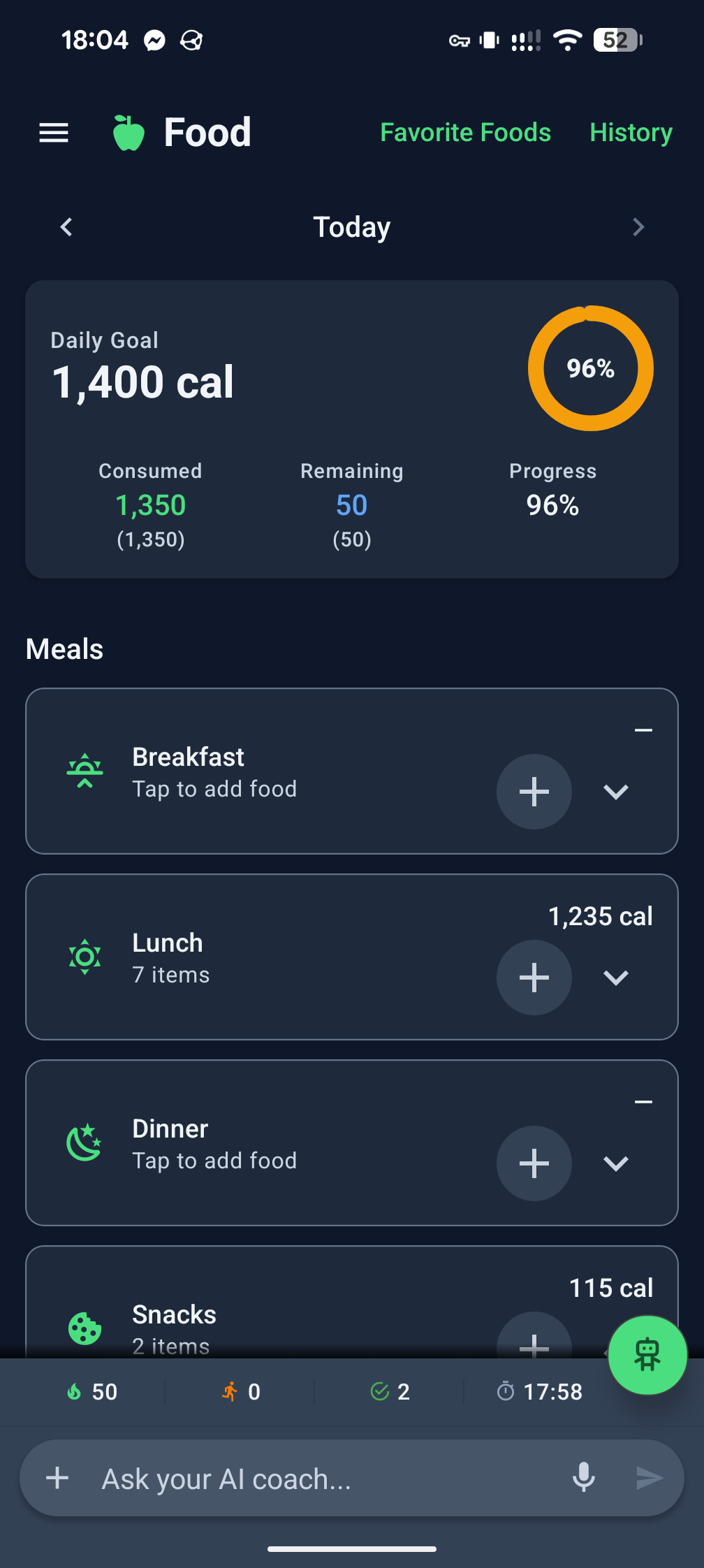Open the History section
This screenshot has width=704, height=1568.
tap(630, 132)
